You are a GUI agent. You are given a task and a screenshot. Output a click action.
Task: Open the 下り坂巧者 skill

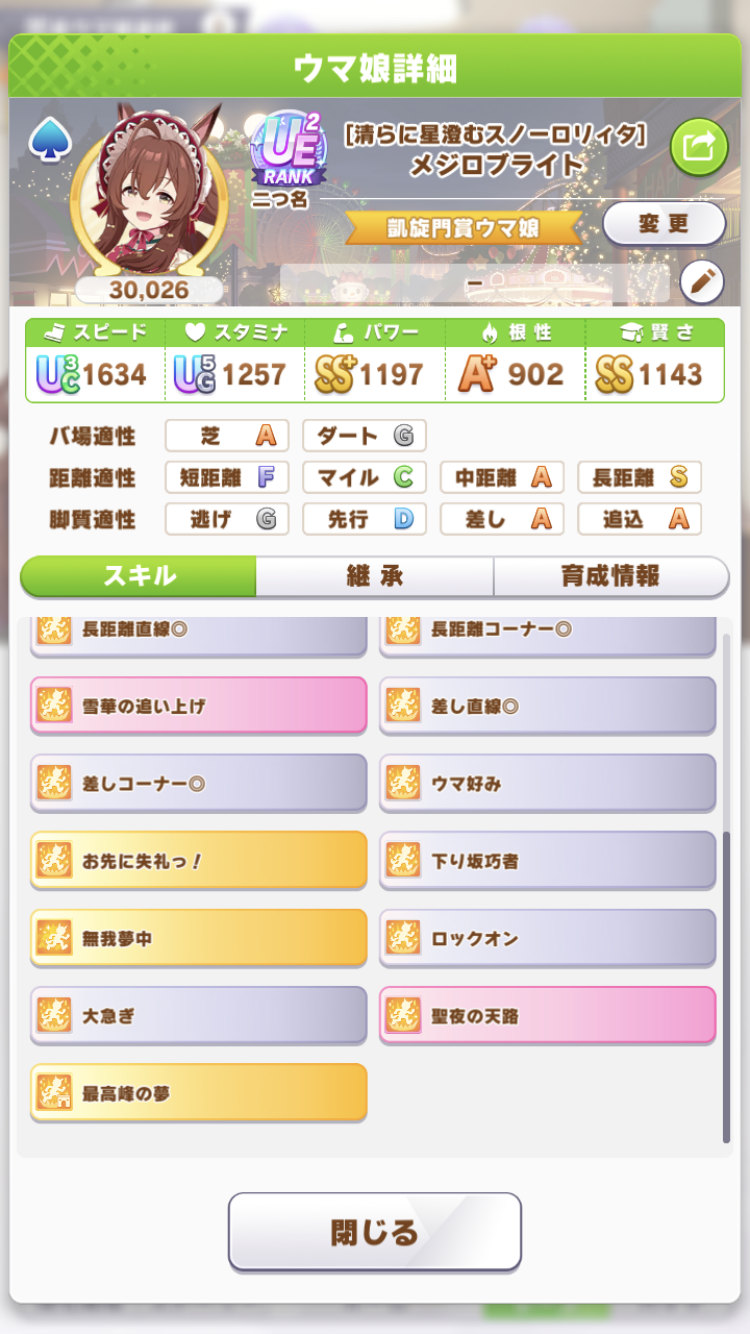tap(547, 860)
